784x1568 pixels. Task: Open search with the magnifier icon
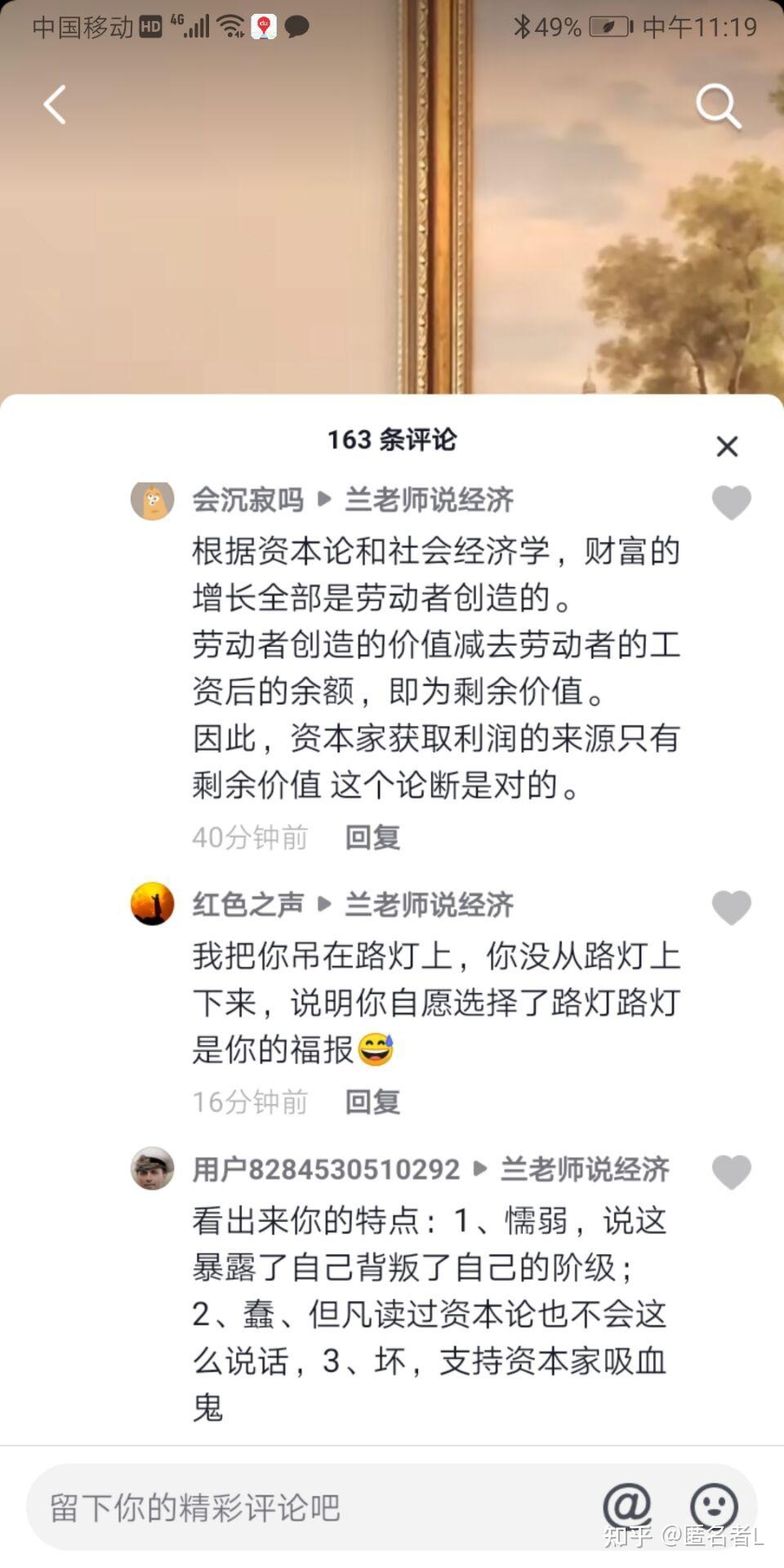[x=718, y=106]
